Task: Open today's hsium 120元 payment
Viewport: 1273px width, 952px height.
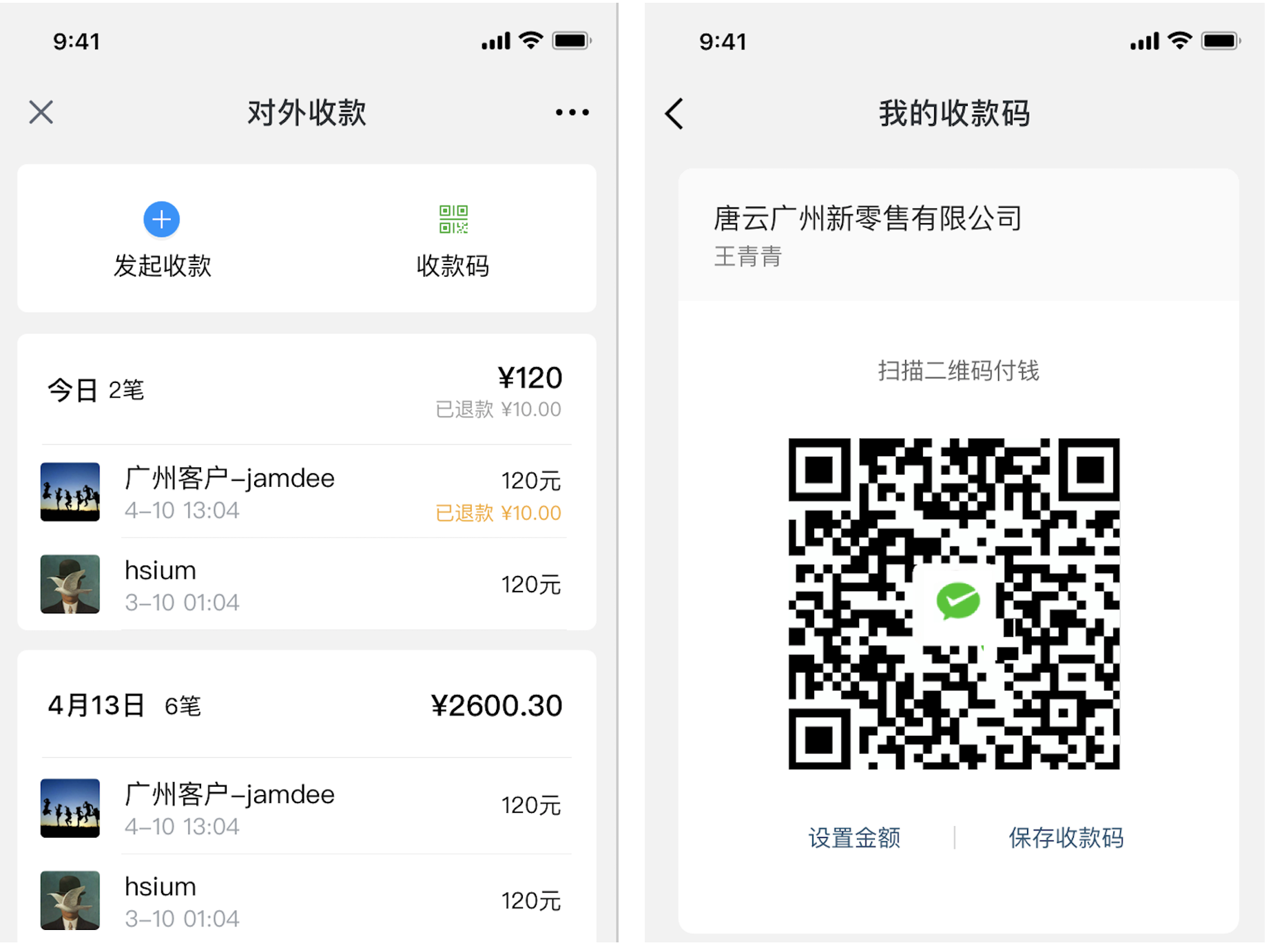Action: (x=307, y=585)
